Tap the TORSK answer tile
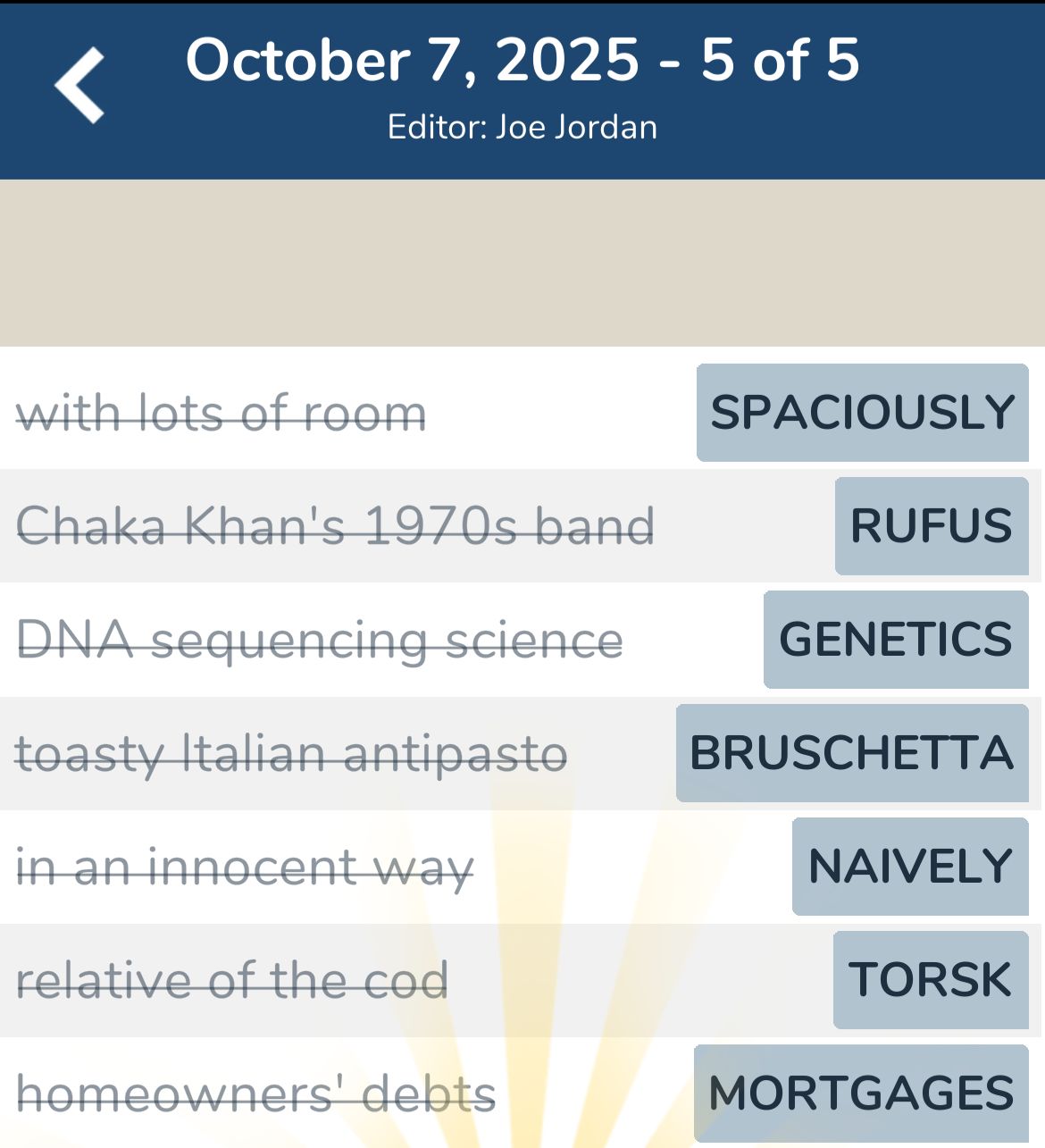The height and width of the screenshot is (1148, 1045). click(930, 980)
